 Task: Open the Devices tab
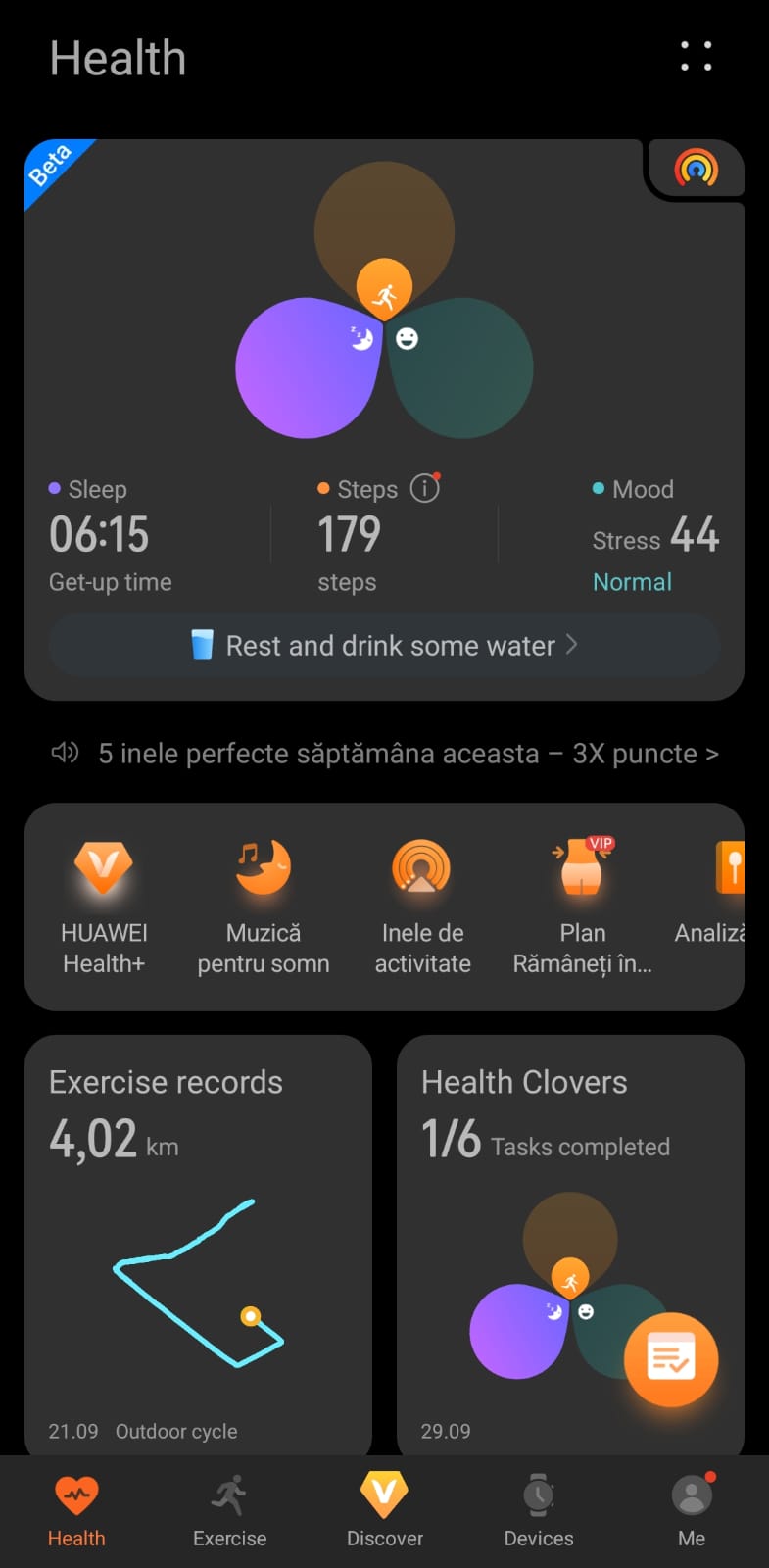point(538,1511)
